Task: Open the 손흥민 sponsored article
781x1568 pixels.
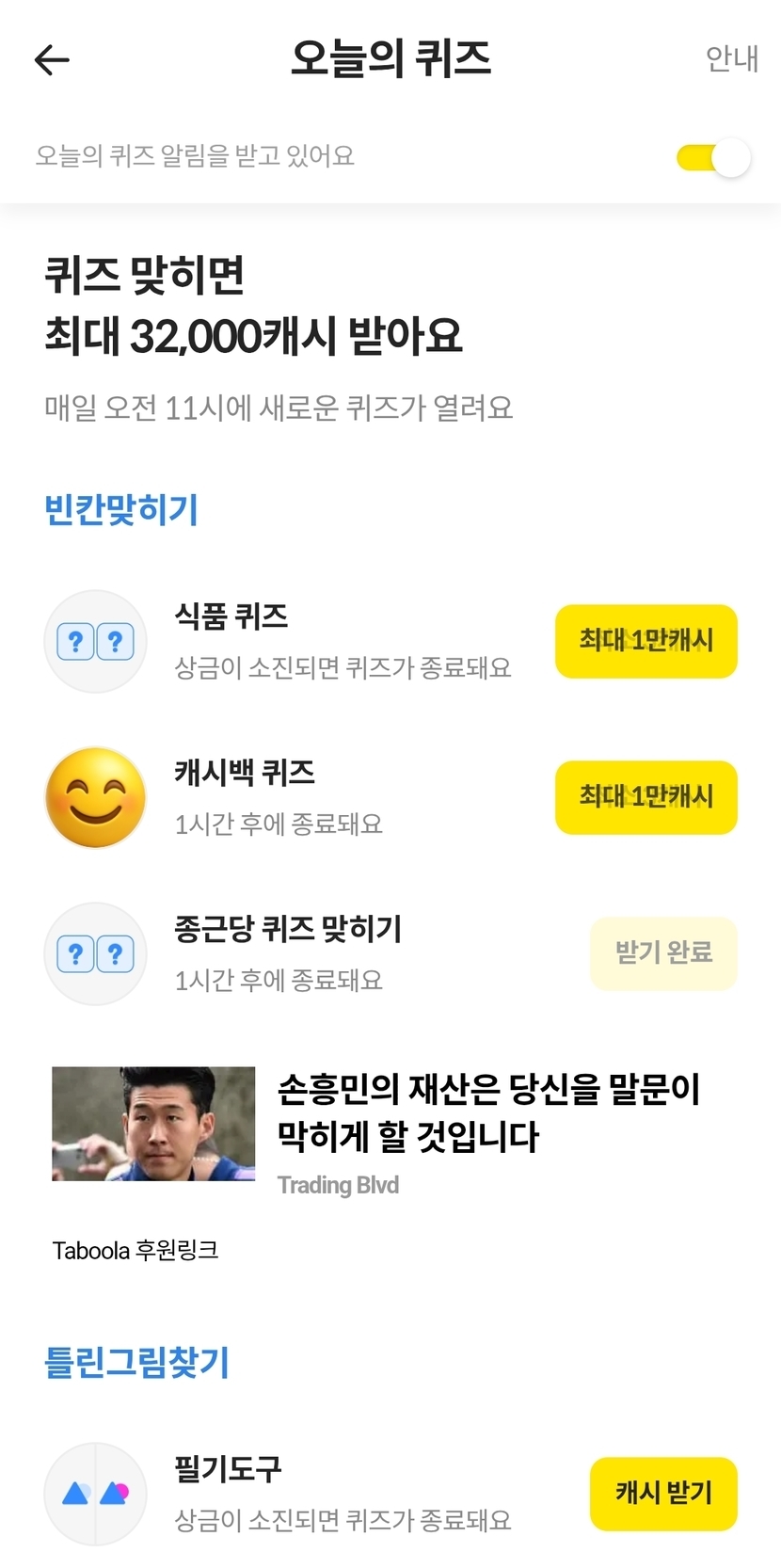Action: click(x=390, y=1132)
